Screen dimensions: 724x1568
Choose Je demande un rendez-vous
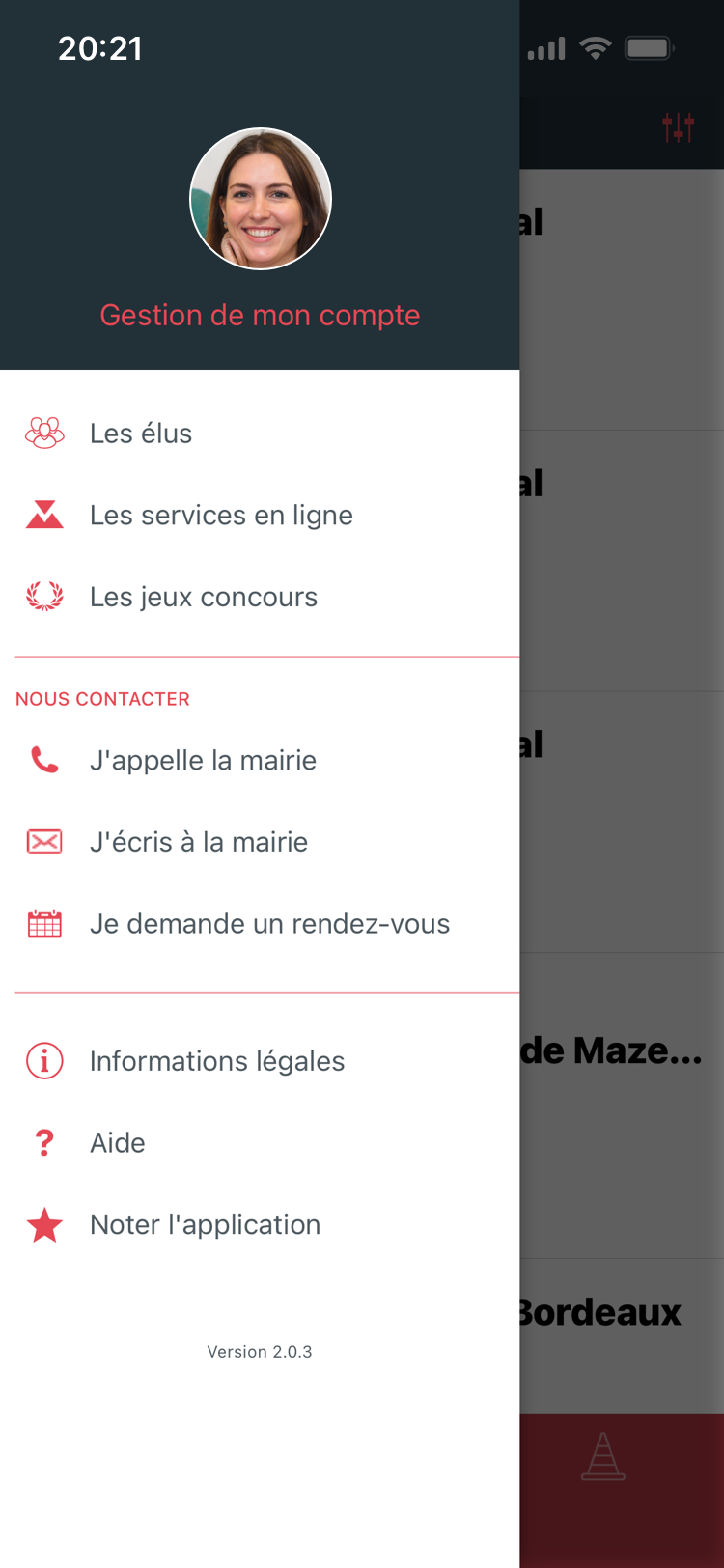(269, 923)
